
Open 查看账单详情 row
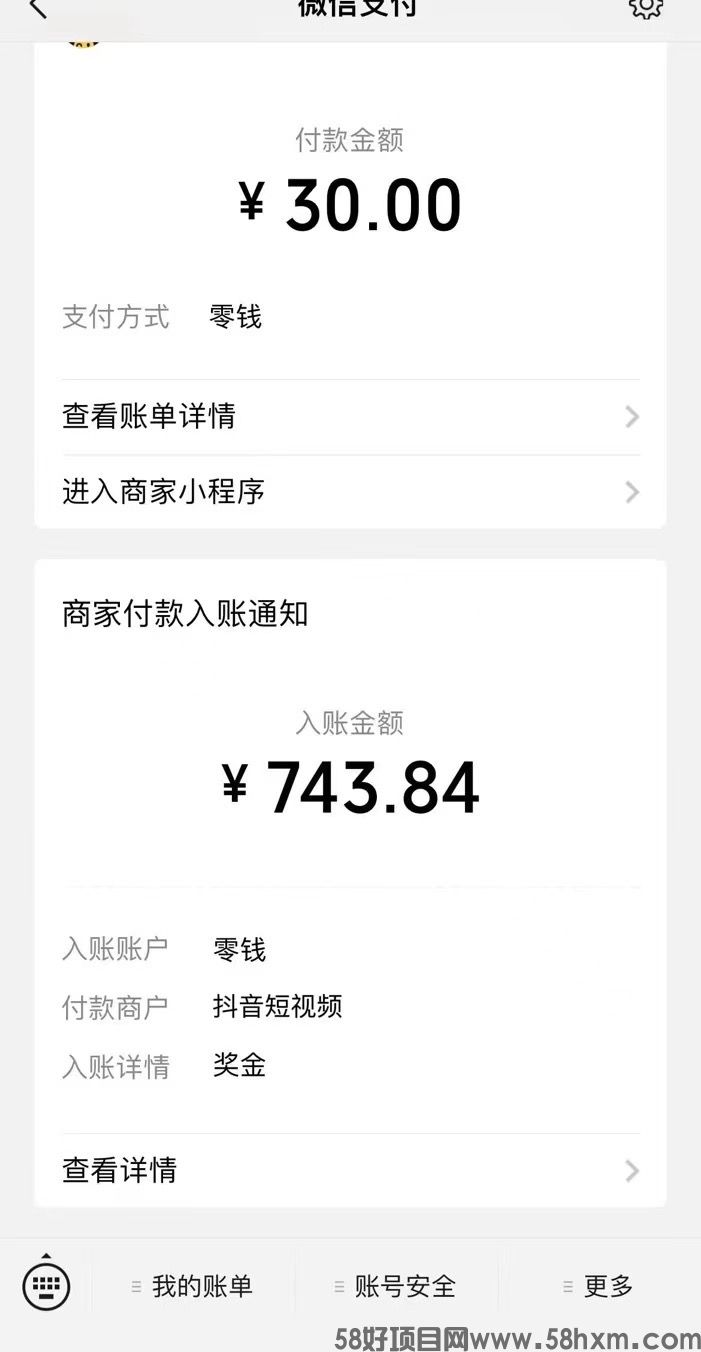pos(350,416)
